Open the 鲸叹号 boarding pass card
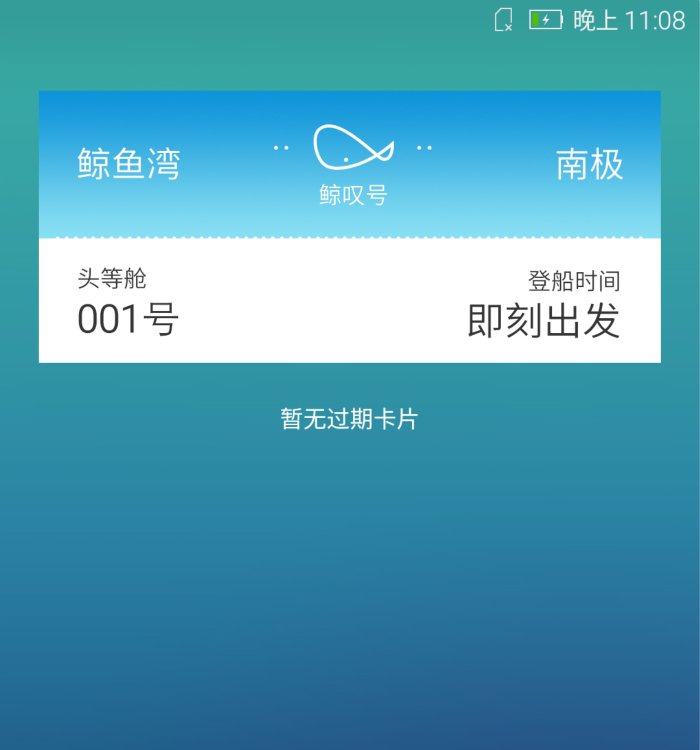This screenshot has height=750, width=700. (x=349, y=227)
